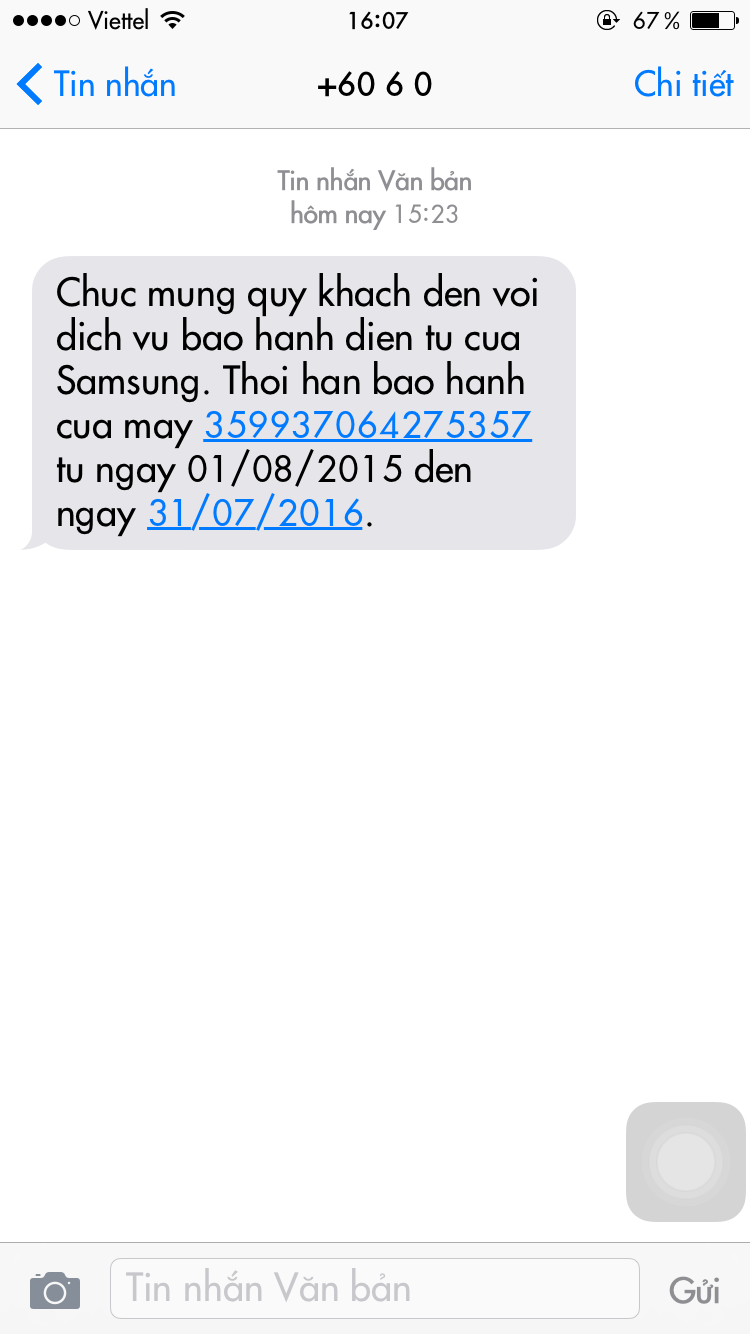Open the camera attachment icon

coord(55,1290)
